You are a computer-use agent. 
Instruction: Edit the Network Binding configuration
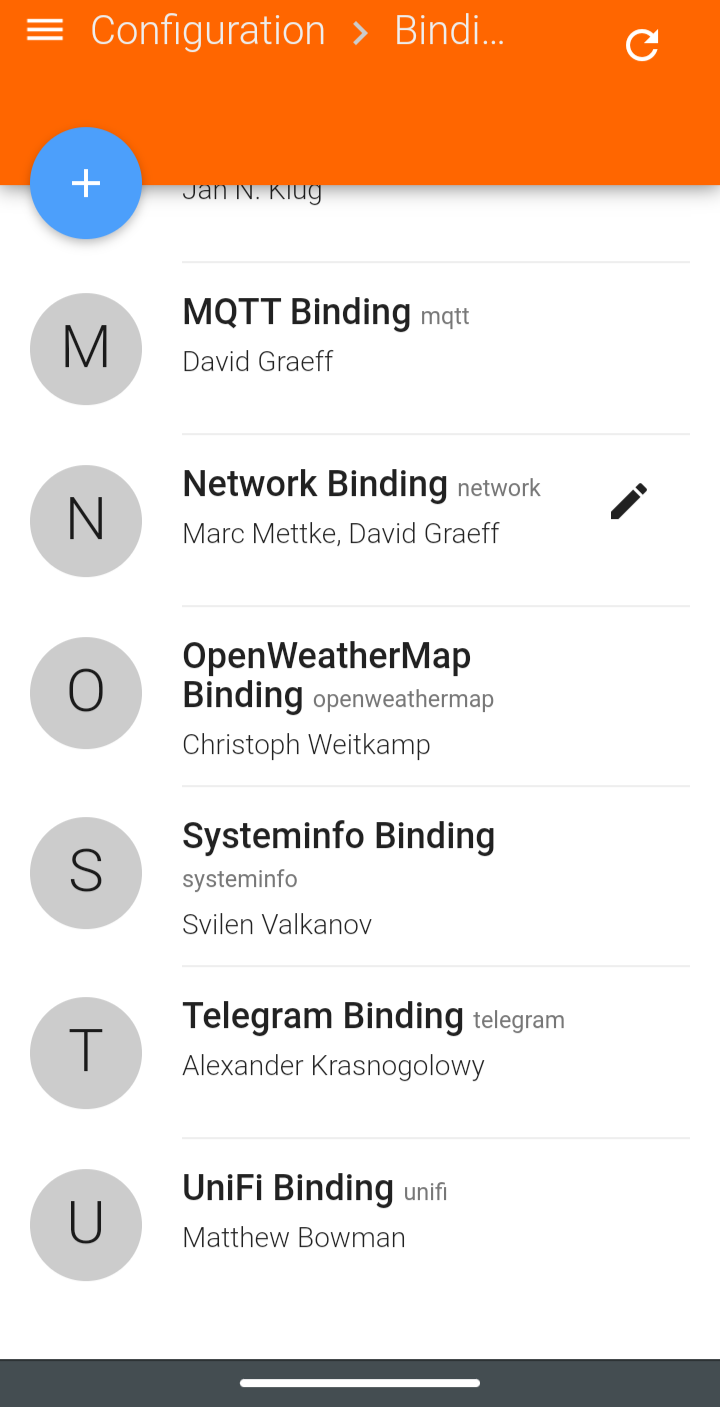tap(629, 502)
